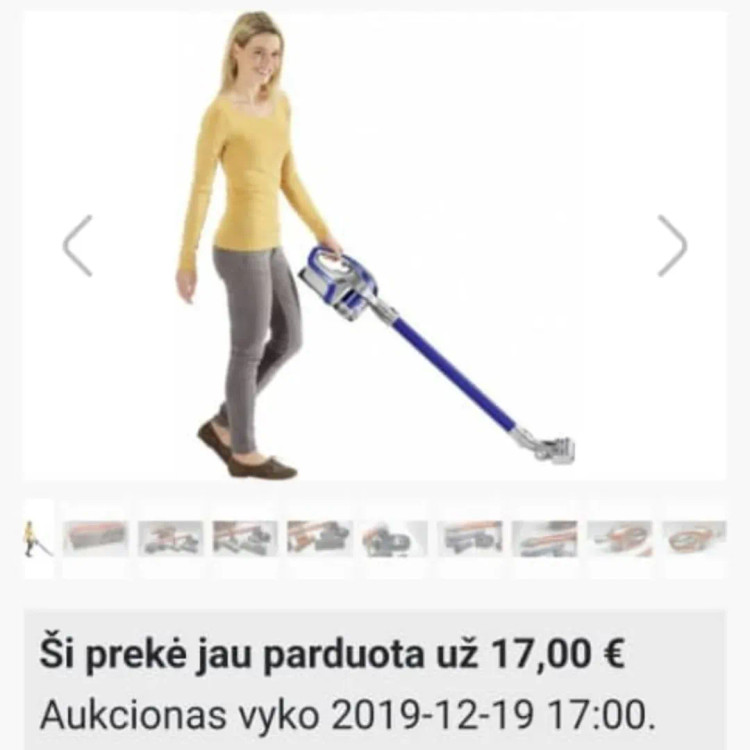The height and width of the screenshot is (750, 750).
Task: Open the main vacuum cleaner photo
Action: [375, 250]
